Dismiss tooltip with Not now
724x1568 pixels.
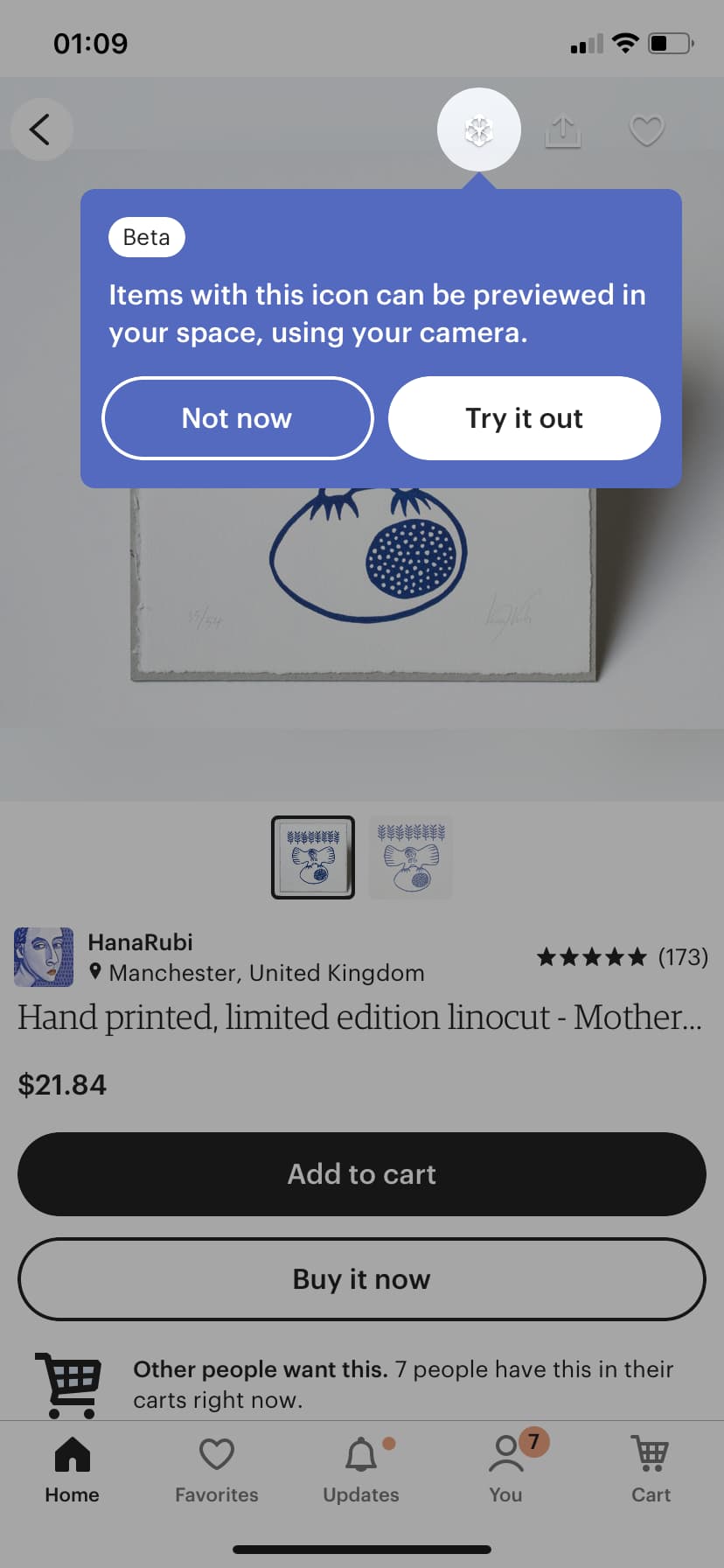pyautogui.click(x=237, y=418)
